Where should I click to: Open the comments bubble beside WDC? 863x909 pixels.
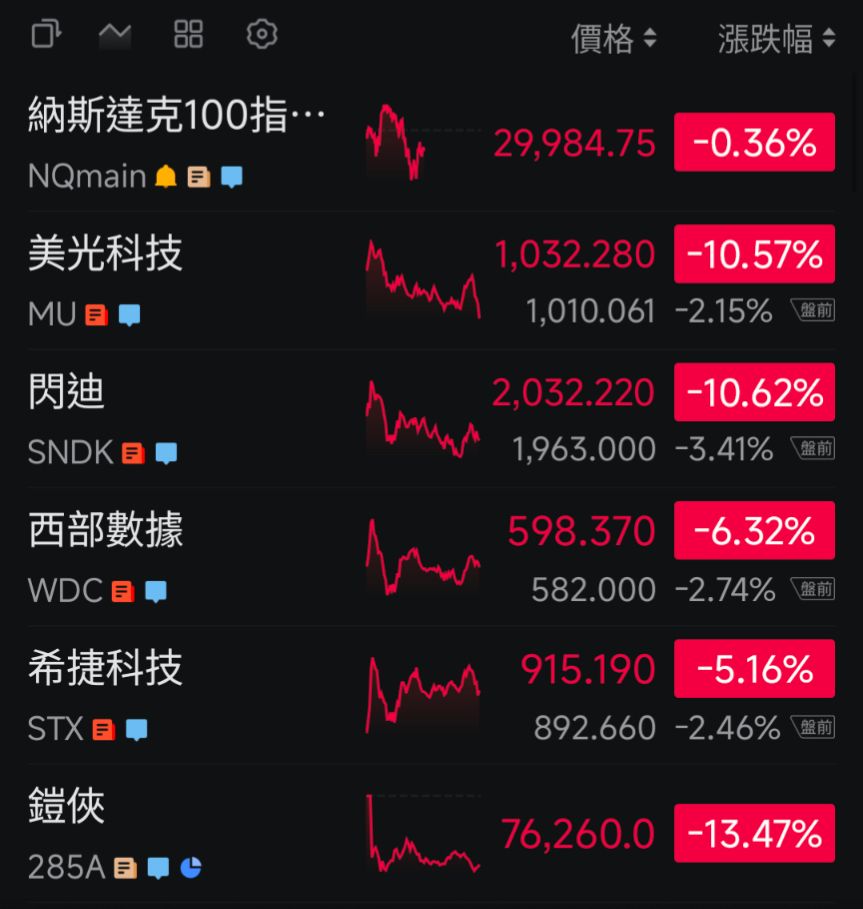coord(156,591)
